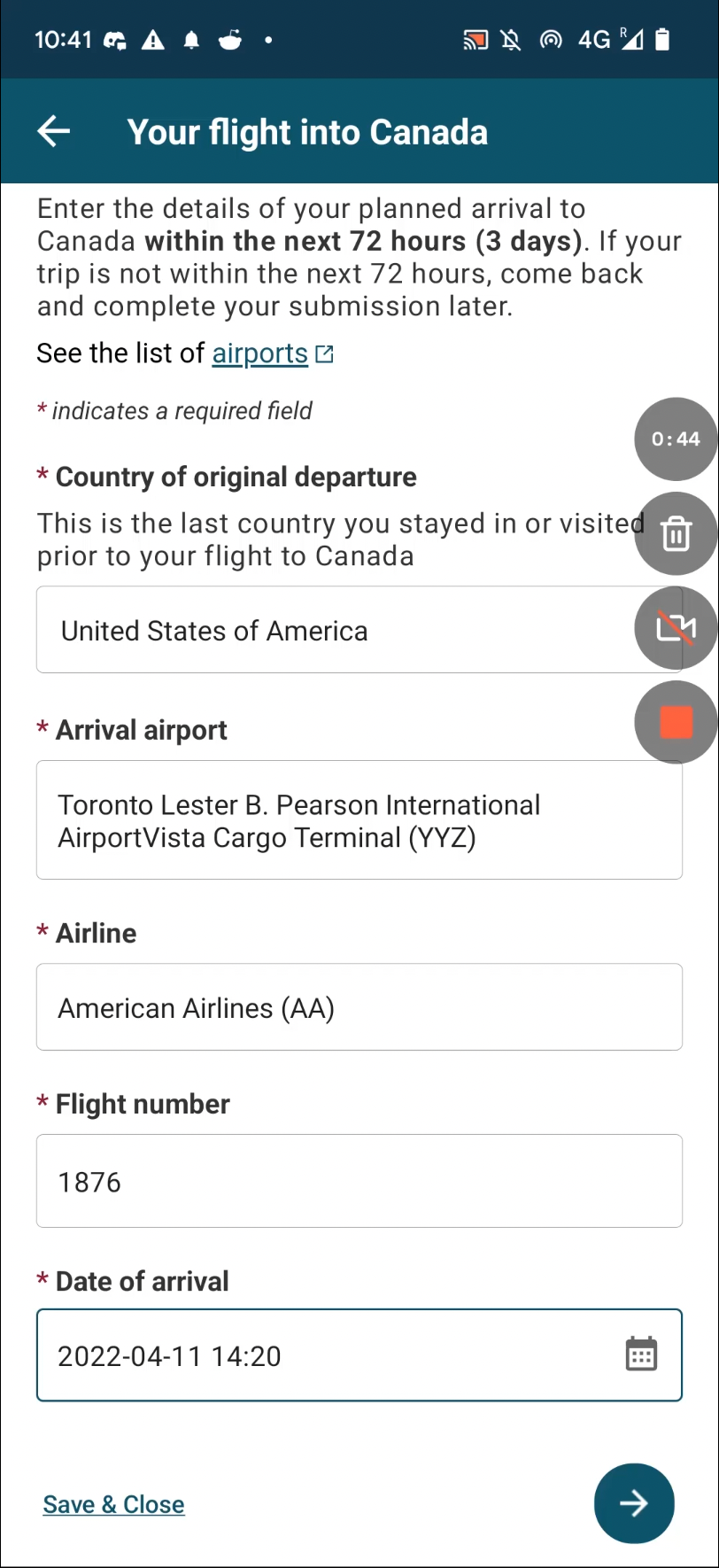The height and width of the screenshot is (1568, 719).
Task: Open the calendar picker icon
Action: point(641,1355)
